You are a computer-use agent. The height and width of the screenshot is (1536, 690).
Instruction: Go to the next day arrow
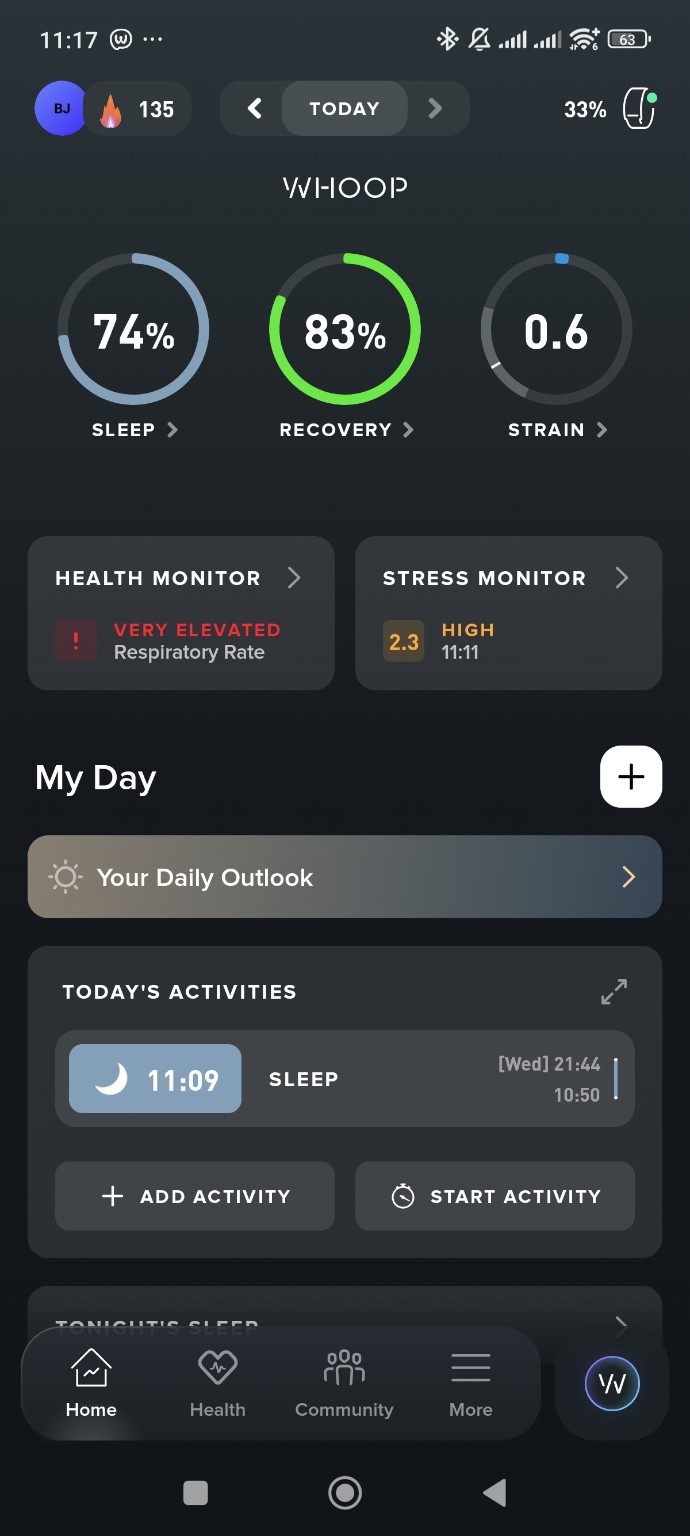pos(435,109)
